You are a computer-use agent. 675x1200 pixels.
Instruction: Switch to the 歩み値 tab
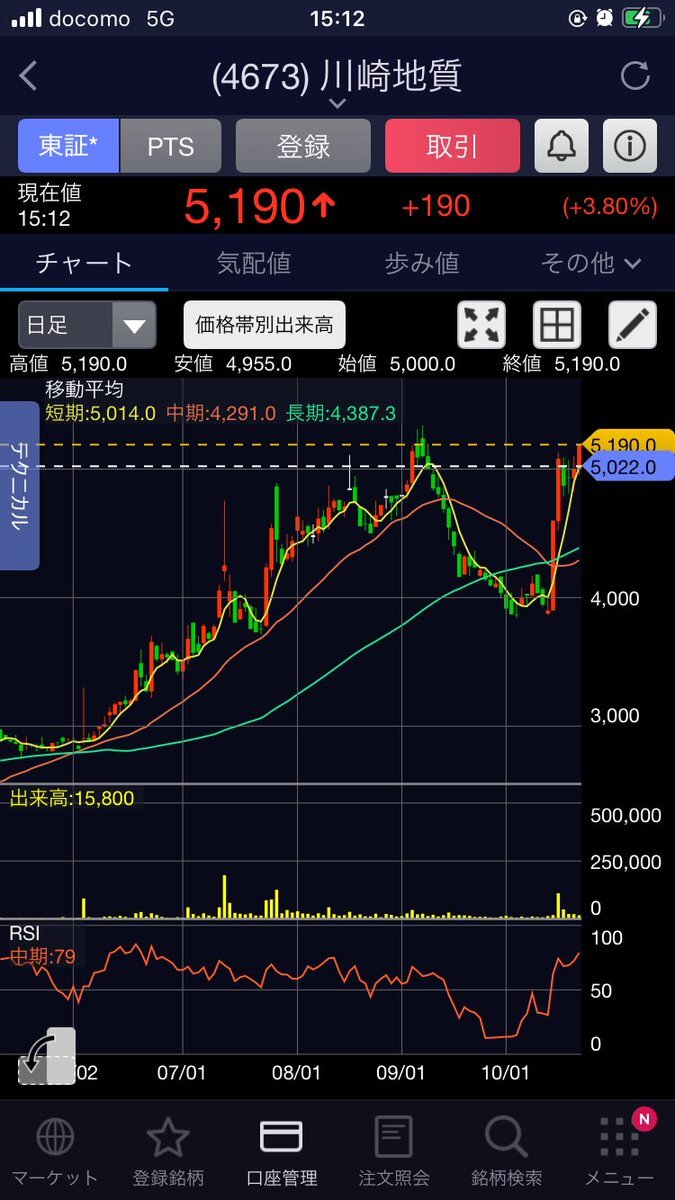click(422, 263)
